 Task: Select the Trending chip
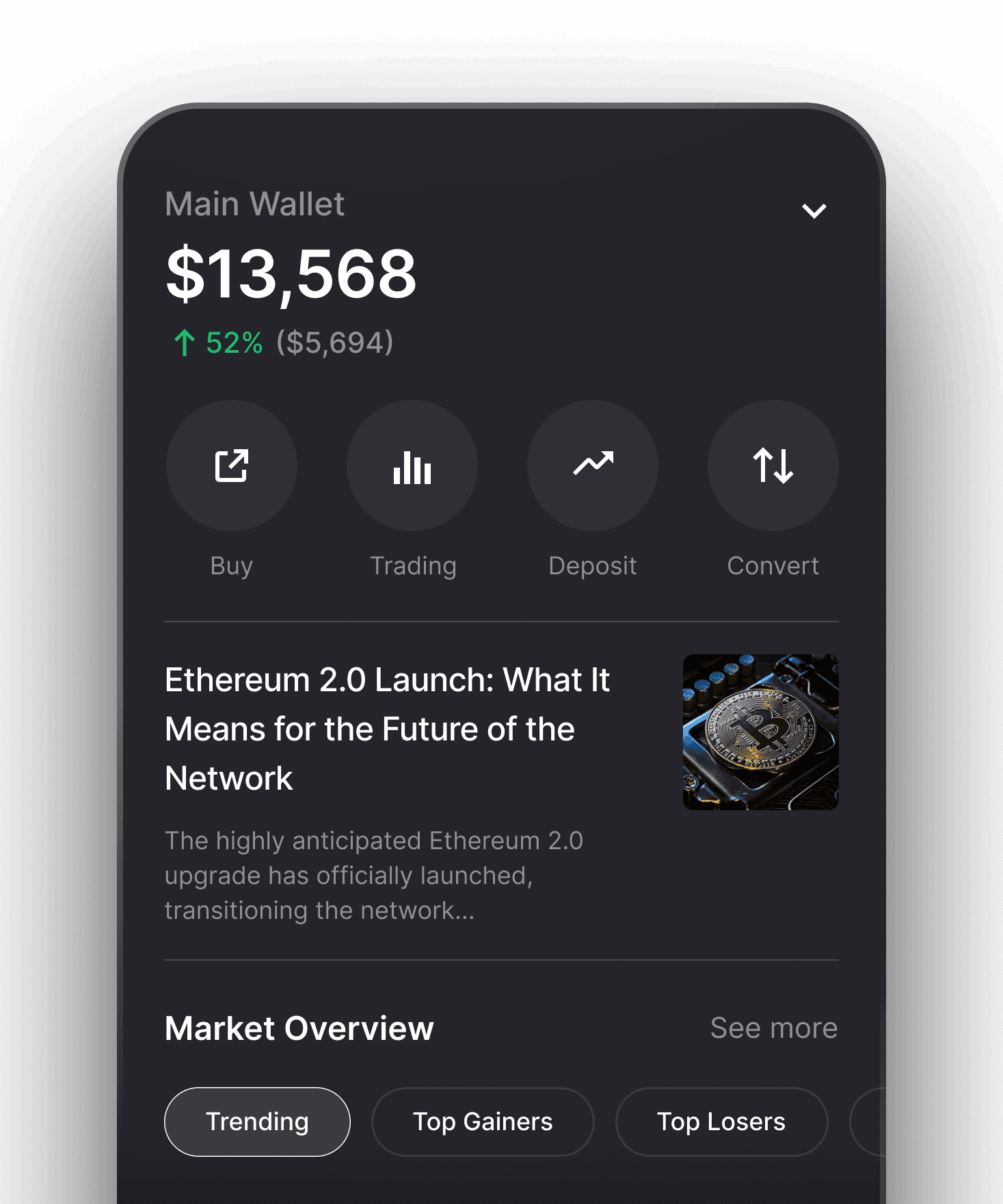point(257,1122)
